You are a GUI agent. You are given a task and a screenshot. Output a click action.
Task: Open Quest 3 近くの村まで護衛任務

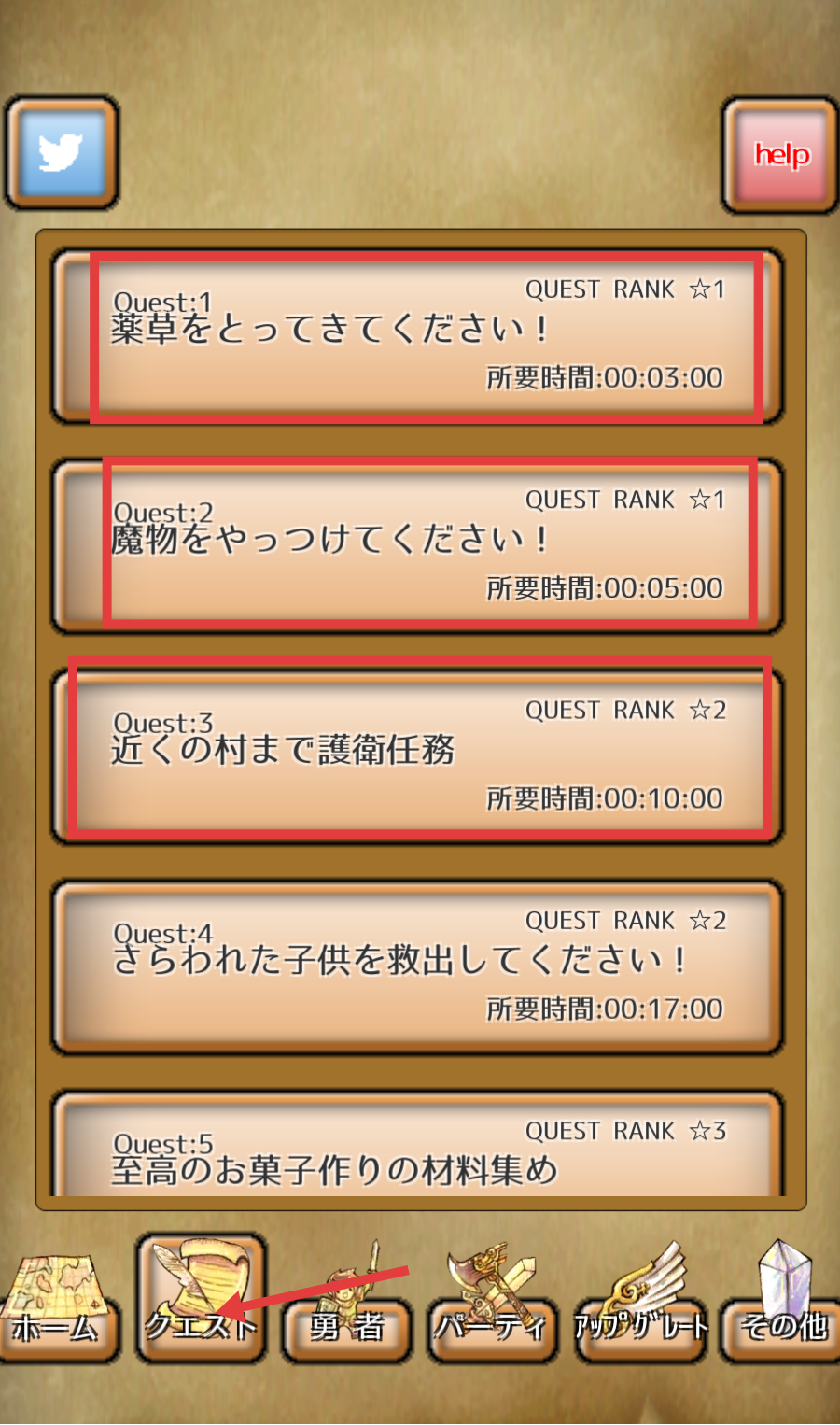pyautogui.click(x=417, y=756)
